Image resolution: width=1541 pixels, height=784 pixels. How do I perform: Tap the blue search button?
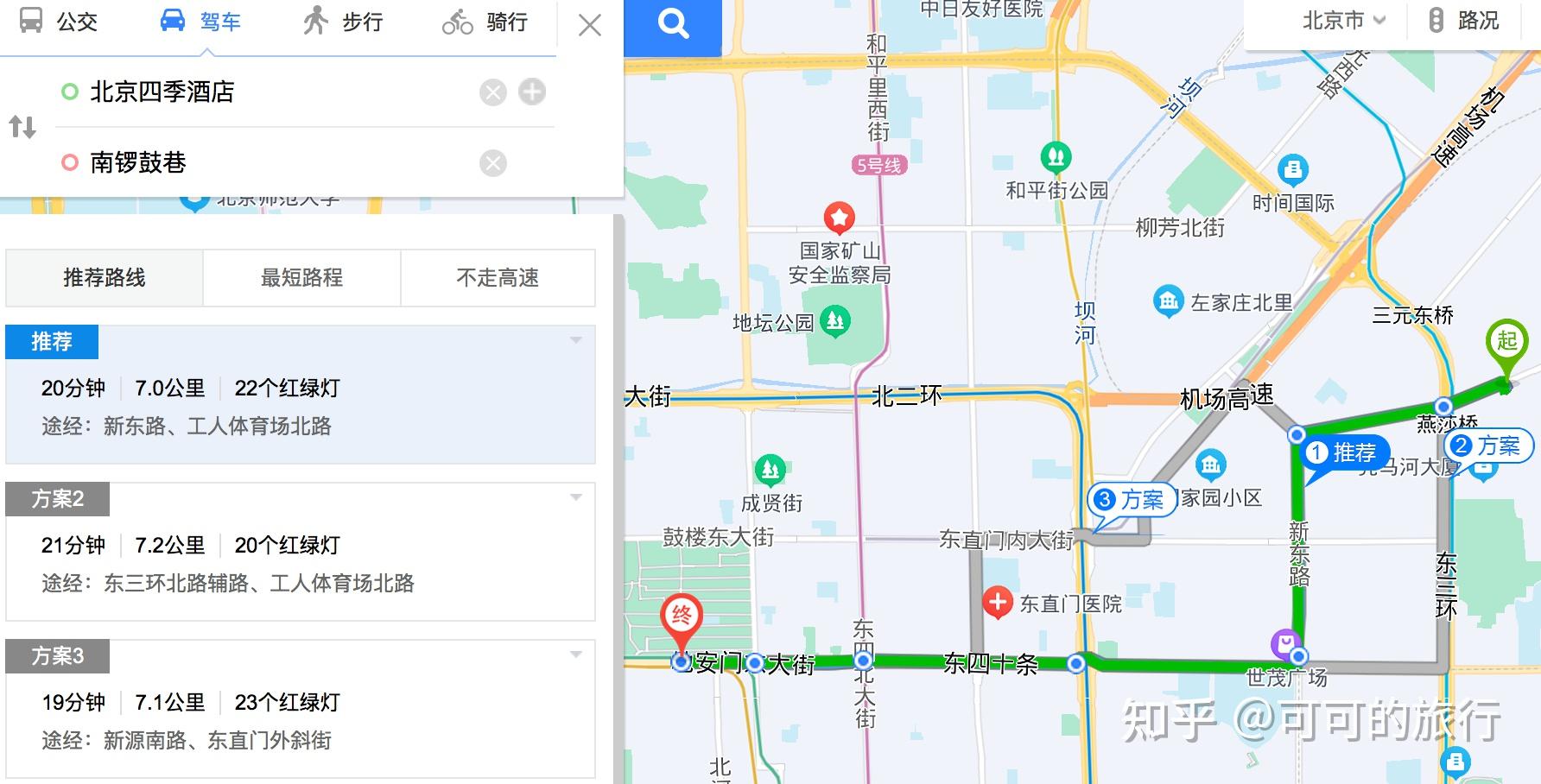pyautogui.click(x=673, y=24)
